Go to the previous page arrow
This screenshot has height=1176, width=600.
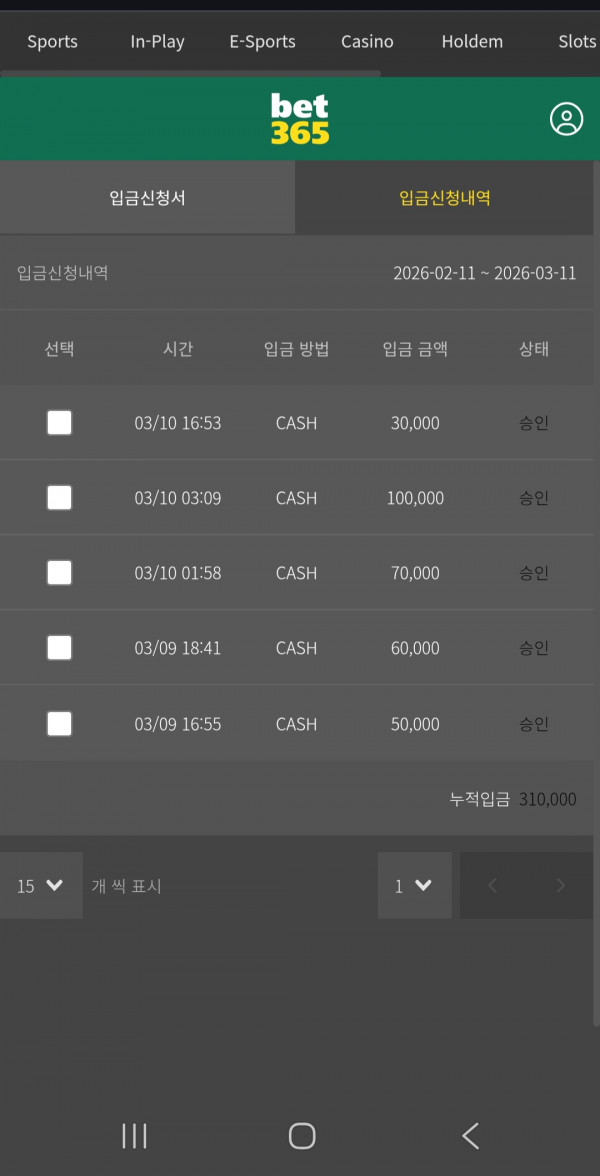coord(492,886)
